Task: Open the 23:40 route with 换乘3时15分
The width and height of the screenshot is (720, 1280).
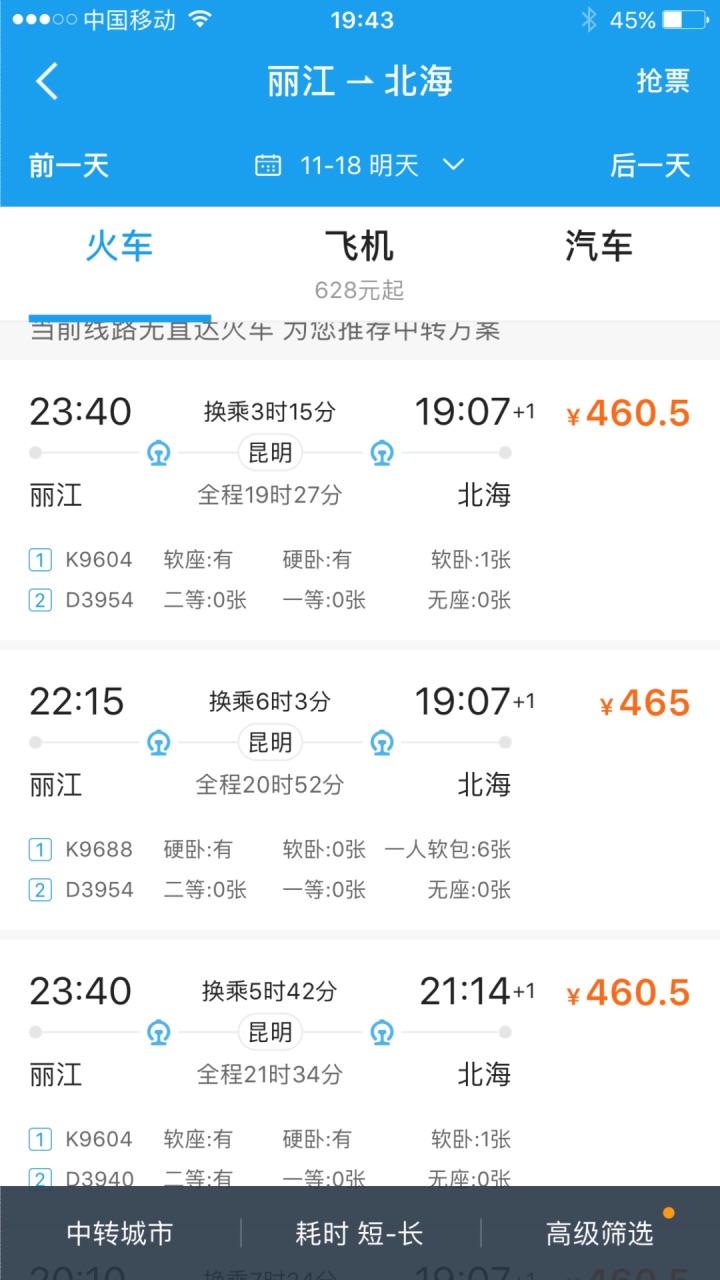Action: [360, 500]
